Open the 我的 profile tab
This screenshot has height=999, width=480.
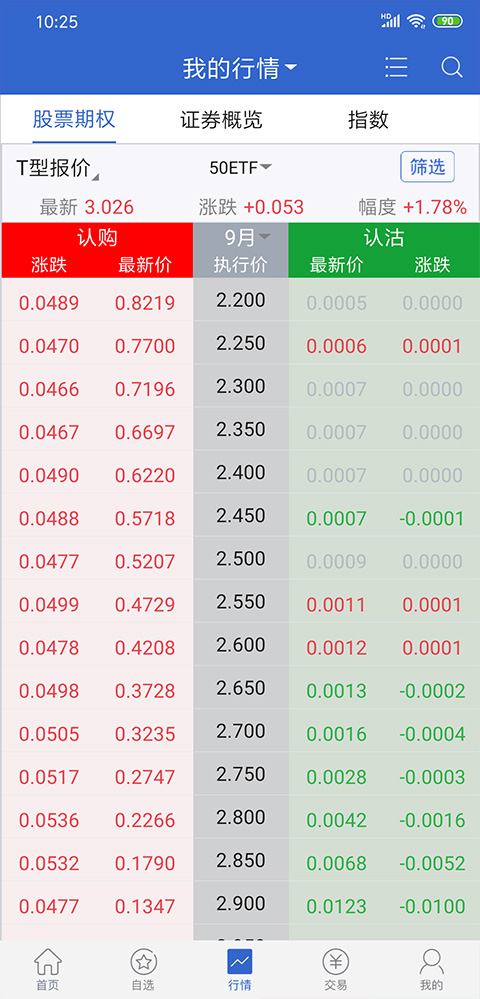(x=432, y=970)
